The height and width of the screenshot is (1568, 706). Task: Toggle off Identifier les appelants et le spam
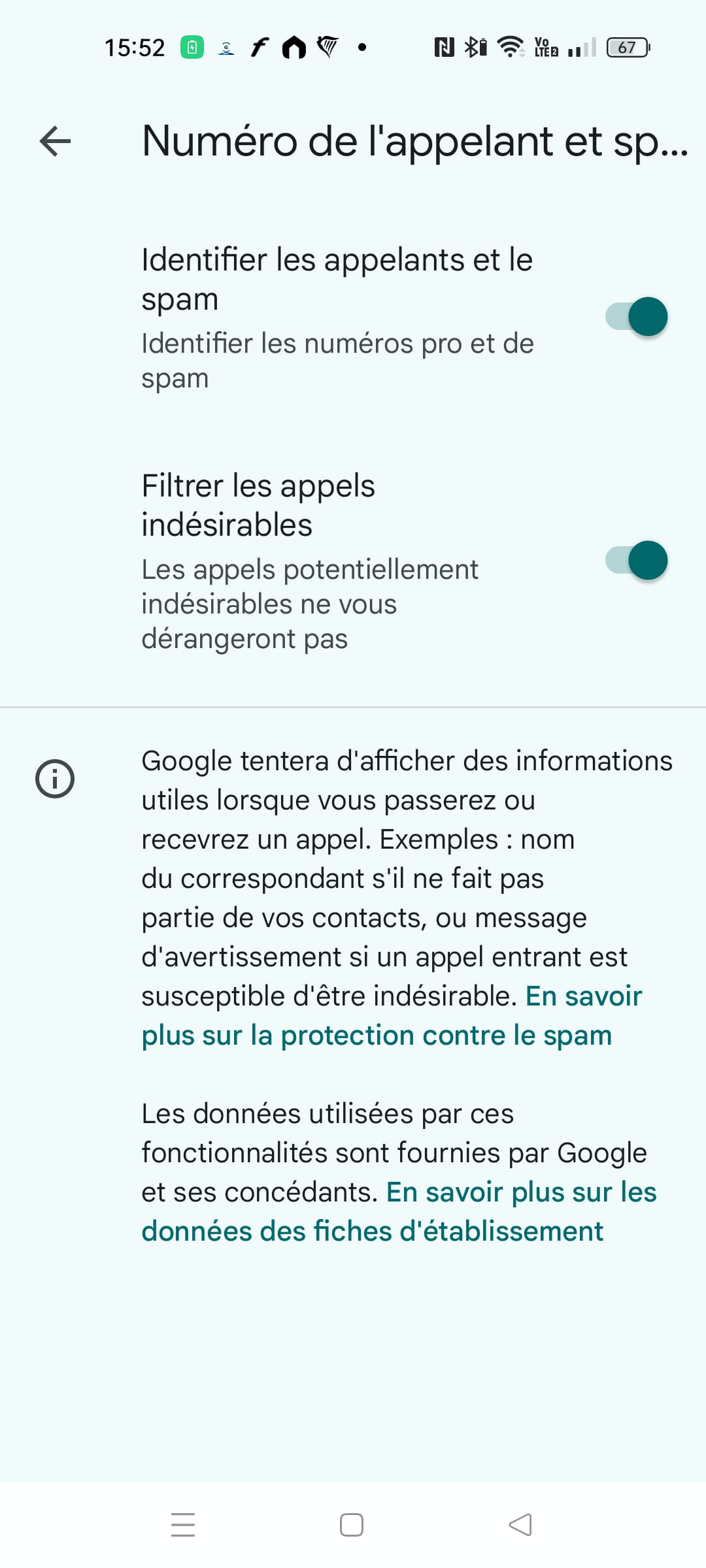[636, 317]
